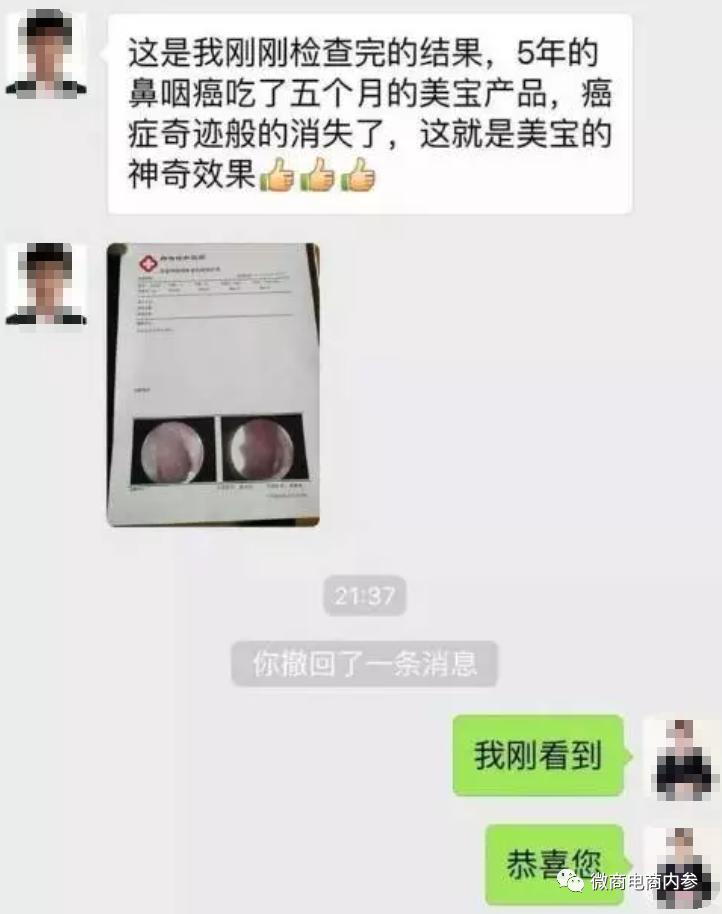Open the sender's avatar beside the text message

tap(45, 55)
